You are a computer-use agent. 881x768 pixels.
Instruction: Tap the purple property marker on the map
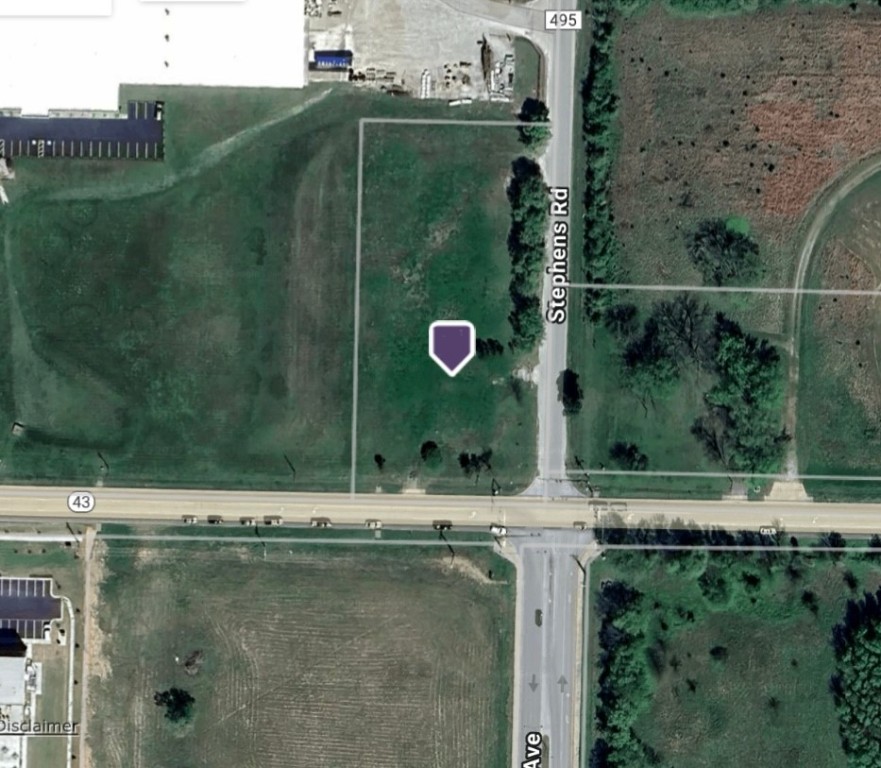click(x=451, y=346)
